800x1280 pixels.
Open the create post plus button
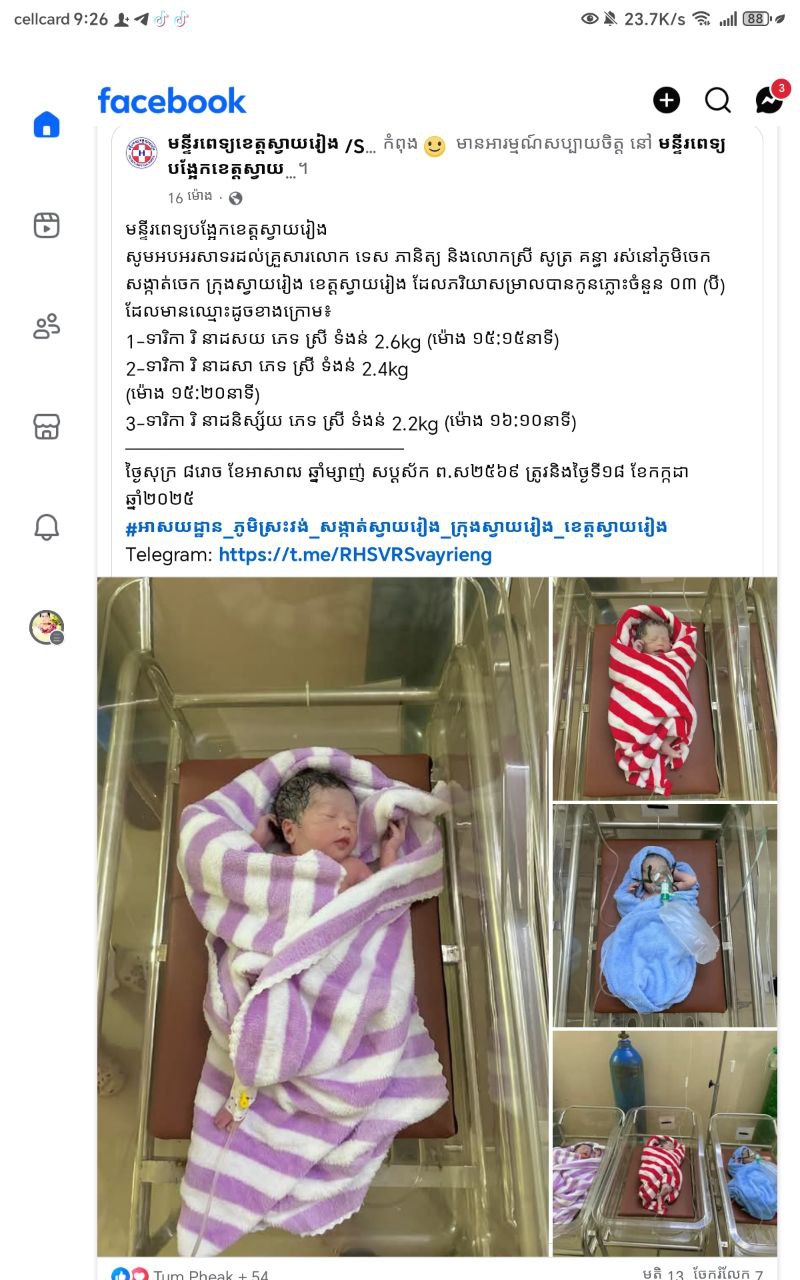point(666,100)
